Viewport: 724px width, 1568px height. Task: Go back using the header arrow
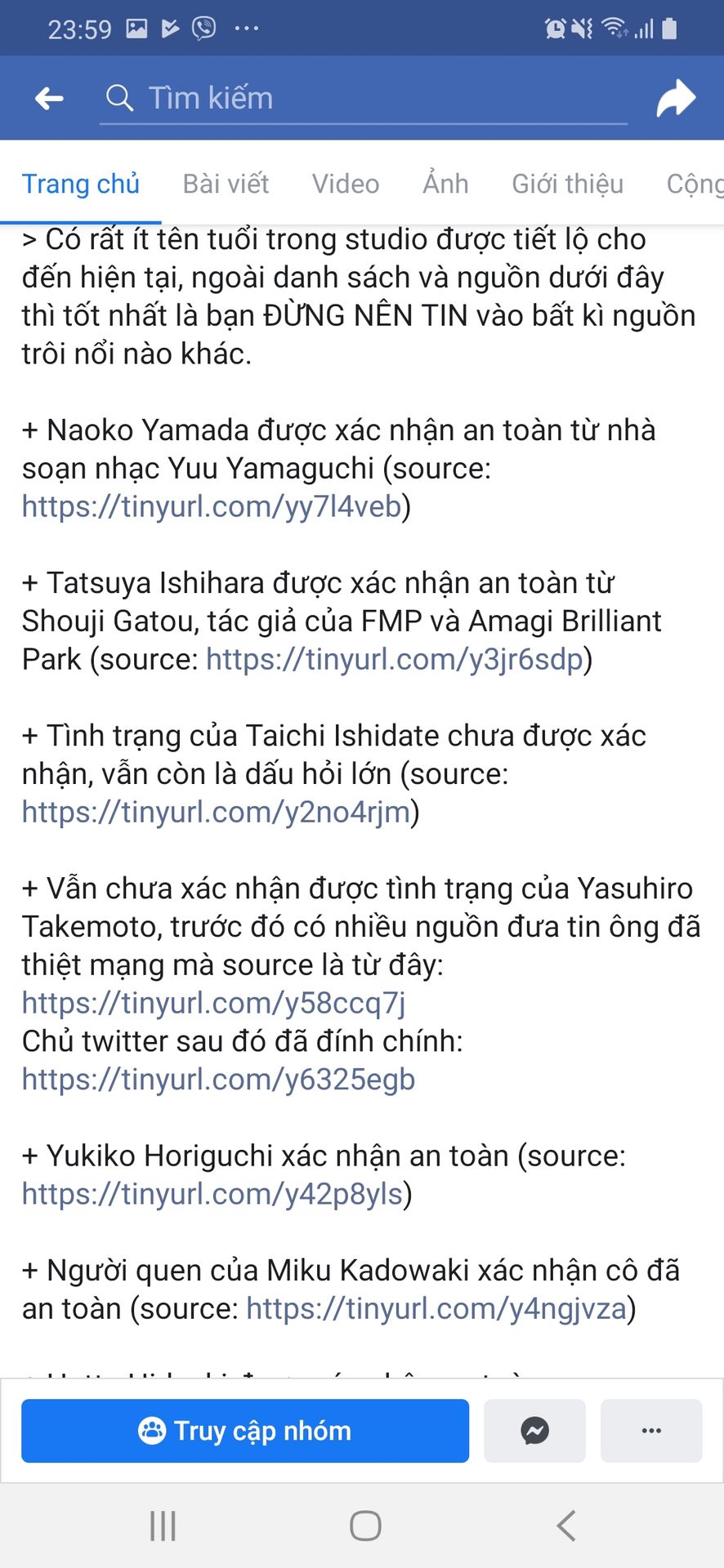(x=49, y=99)
